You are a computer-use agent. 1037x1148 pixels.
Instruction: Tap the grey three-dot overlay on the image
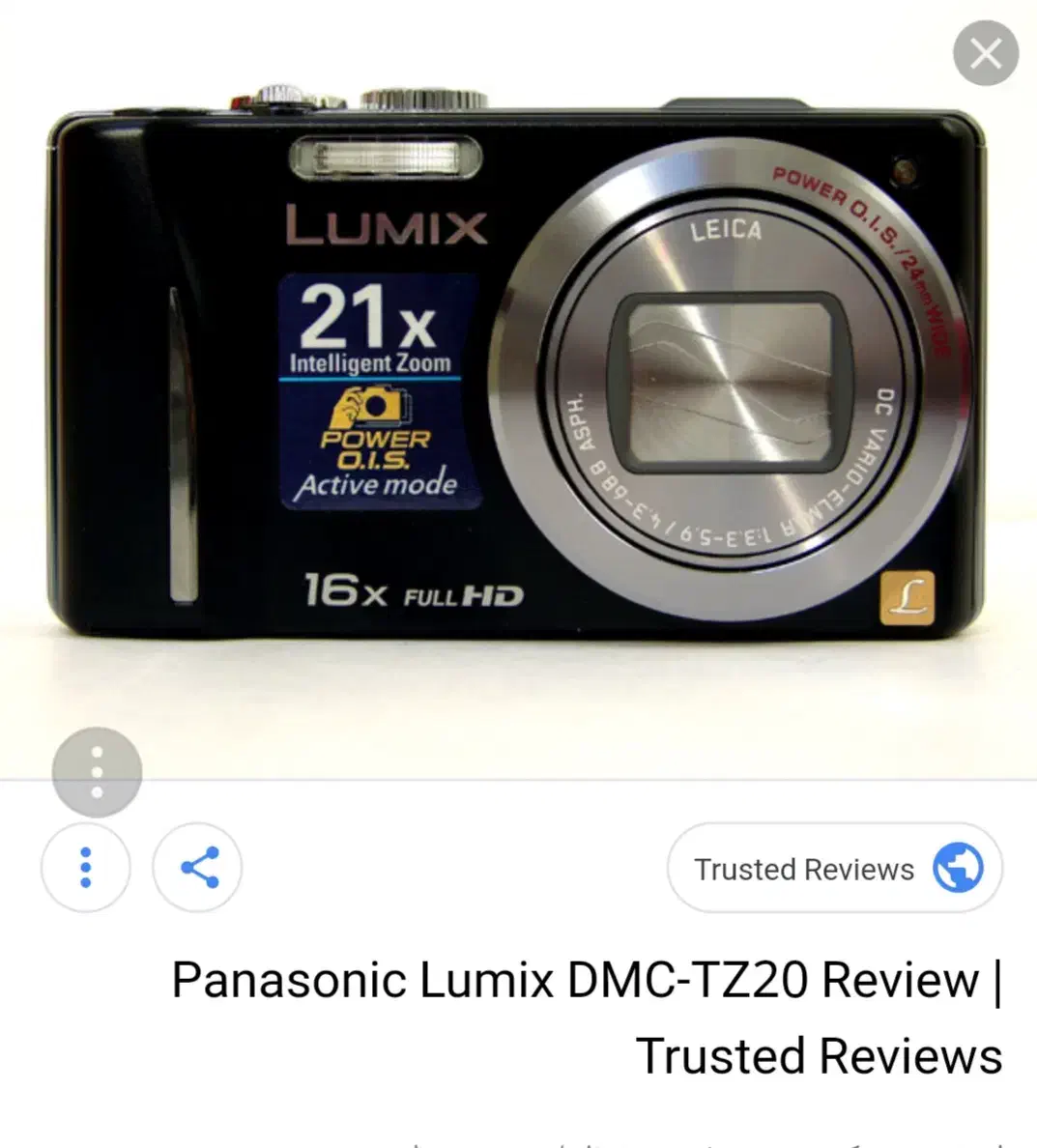coord(97,773)
